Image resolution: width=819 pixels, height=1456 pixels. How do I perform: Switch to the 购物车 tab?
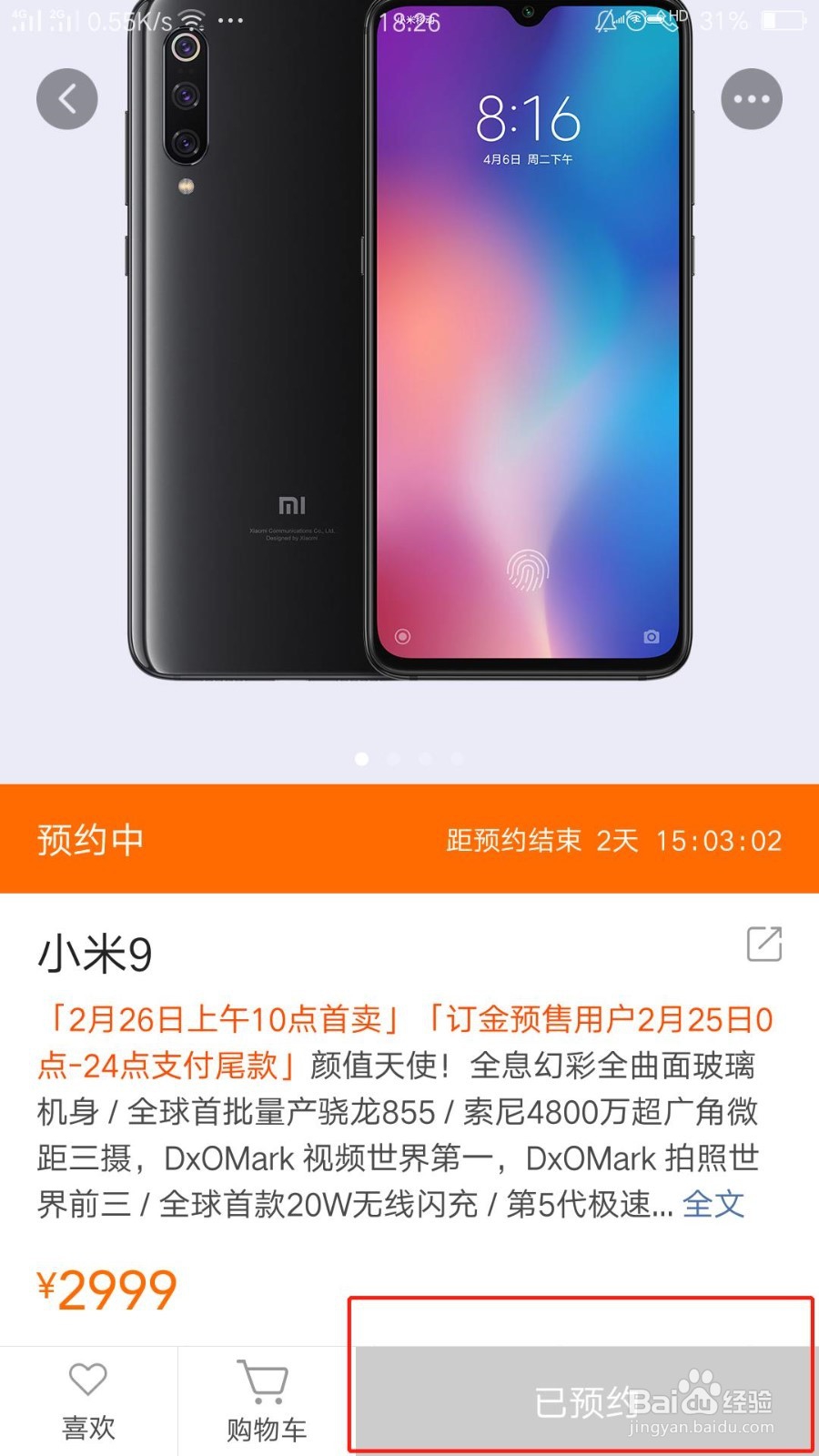pyautogui.click(x=265, y=1429)
